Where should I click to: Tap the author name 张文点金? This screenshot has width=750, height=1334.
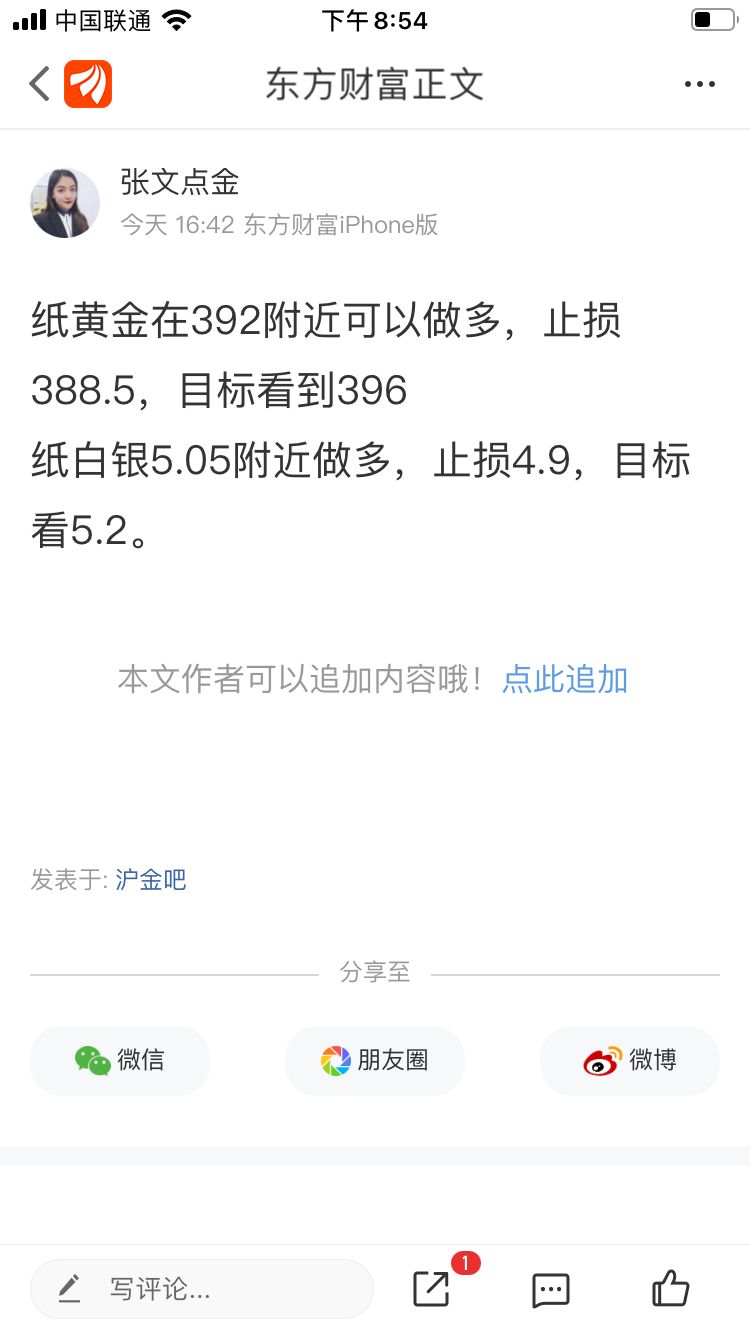[x=177, y=180]
